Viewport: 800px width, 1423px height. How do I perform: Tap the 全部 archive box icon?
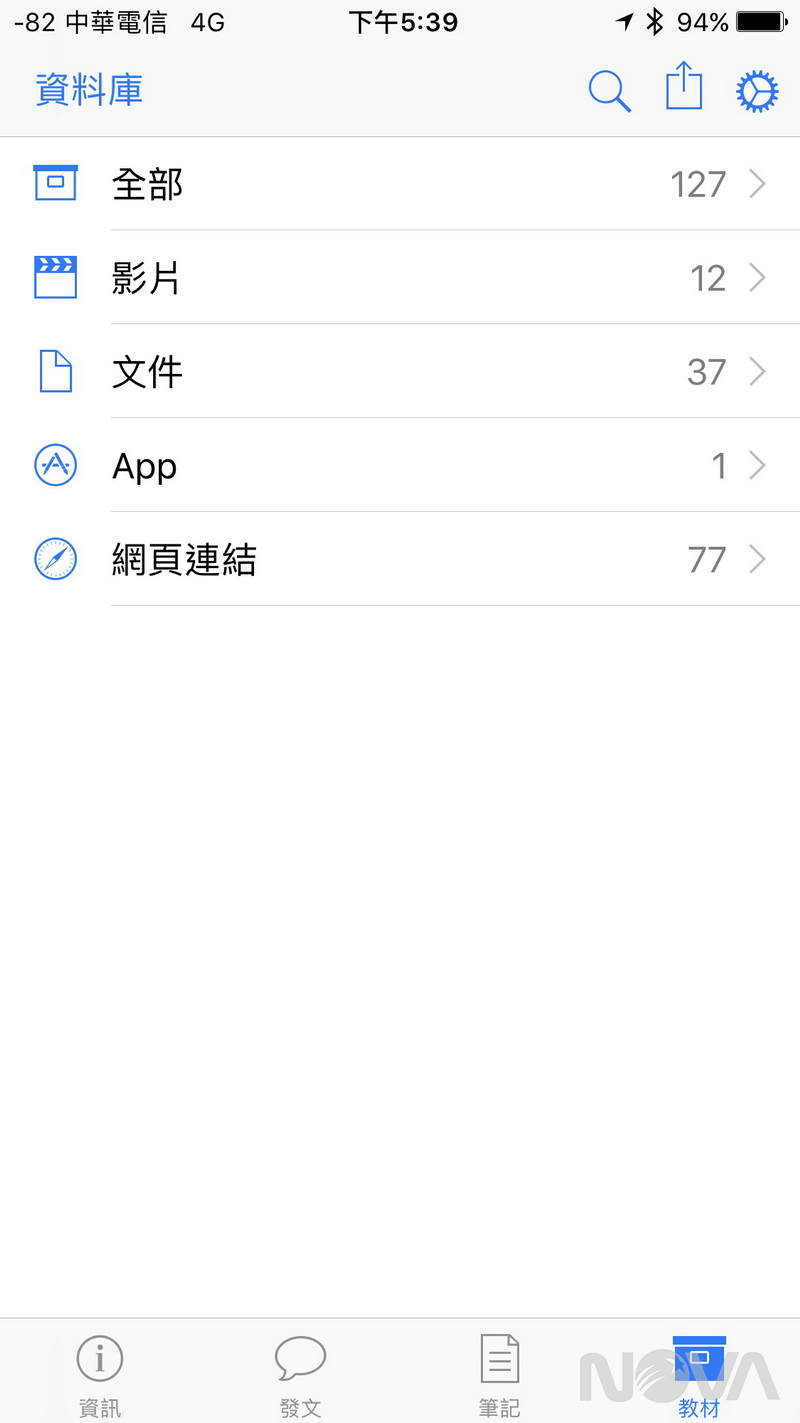click(x=55, y=183)
